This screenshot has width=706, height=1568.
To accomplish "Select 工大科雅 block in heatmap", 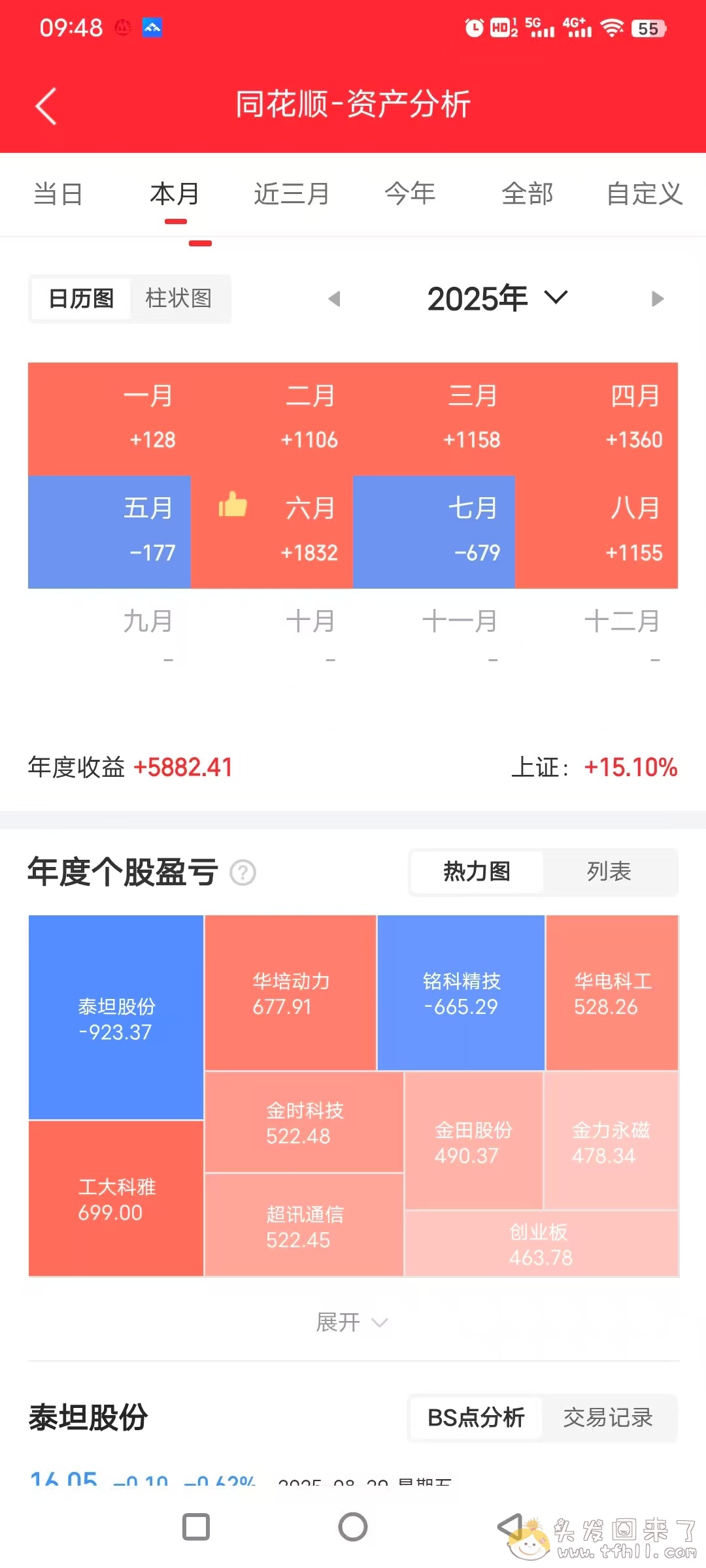I will pos(116,1198).
